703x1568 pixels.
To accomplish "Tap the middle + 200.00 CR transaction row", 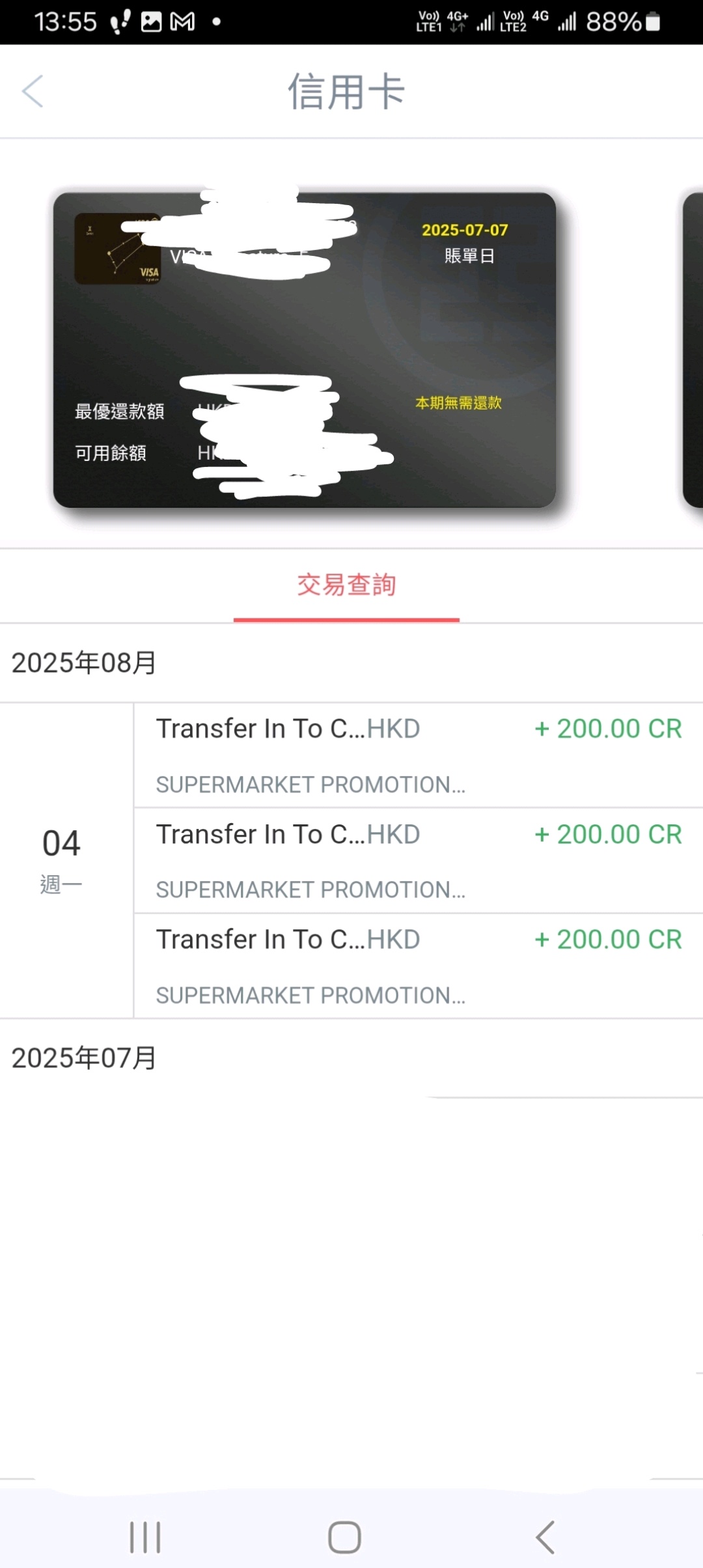I will 417,861.
